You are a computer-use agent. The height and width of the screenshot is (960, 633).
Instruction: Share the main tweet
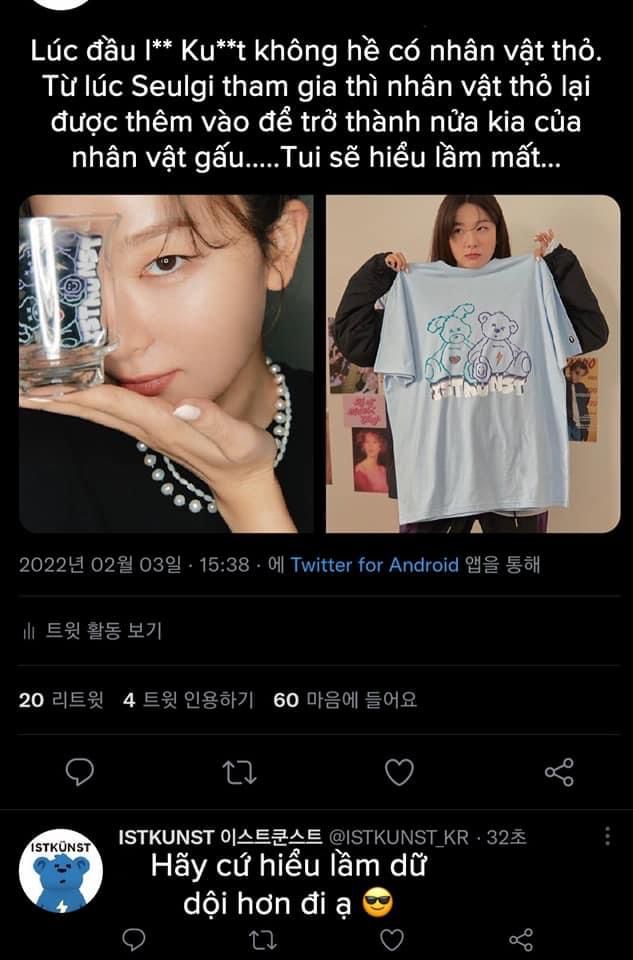(x=558, y=771)
